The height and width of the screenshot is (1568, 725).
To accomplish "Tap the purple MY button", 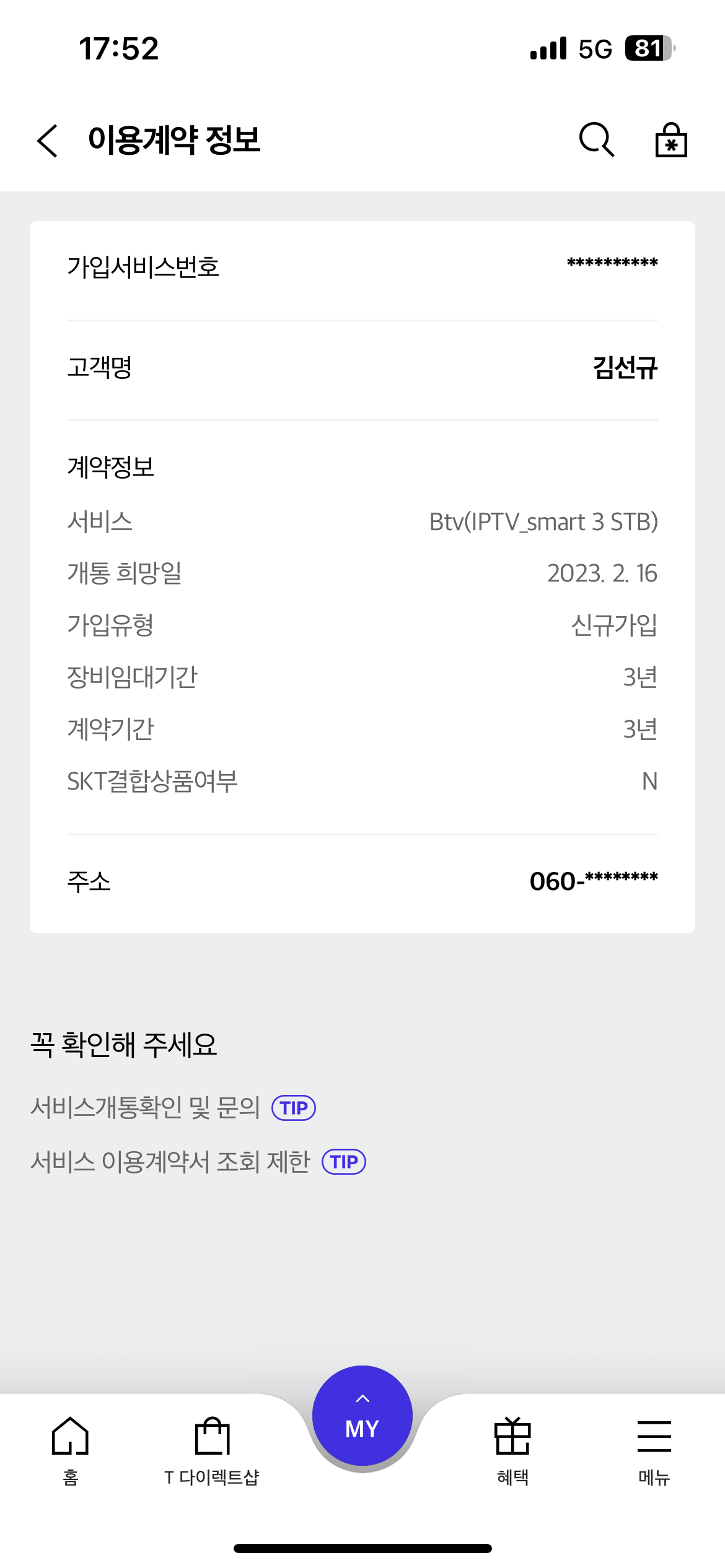I will (362, 1416).
